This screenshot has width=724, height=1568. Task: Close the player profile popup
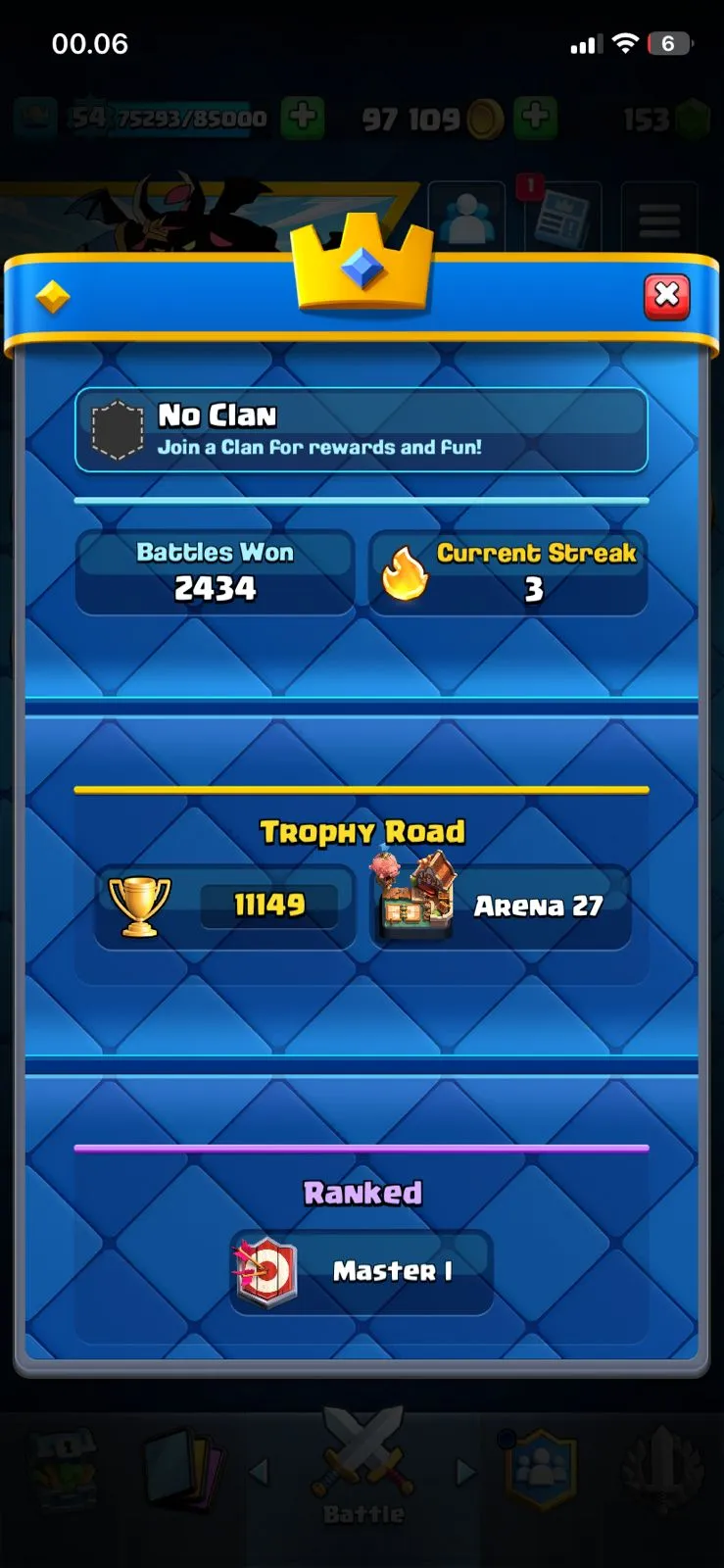coord(666,296)
